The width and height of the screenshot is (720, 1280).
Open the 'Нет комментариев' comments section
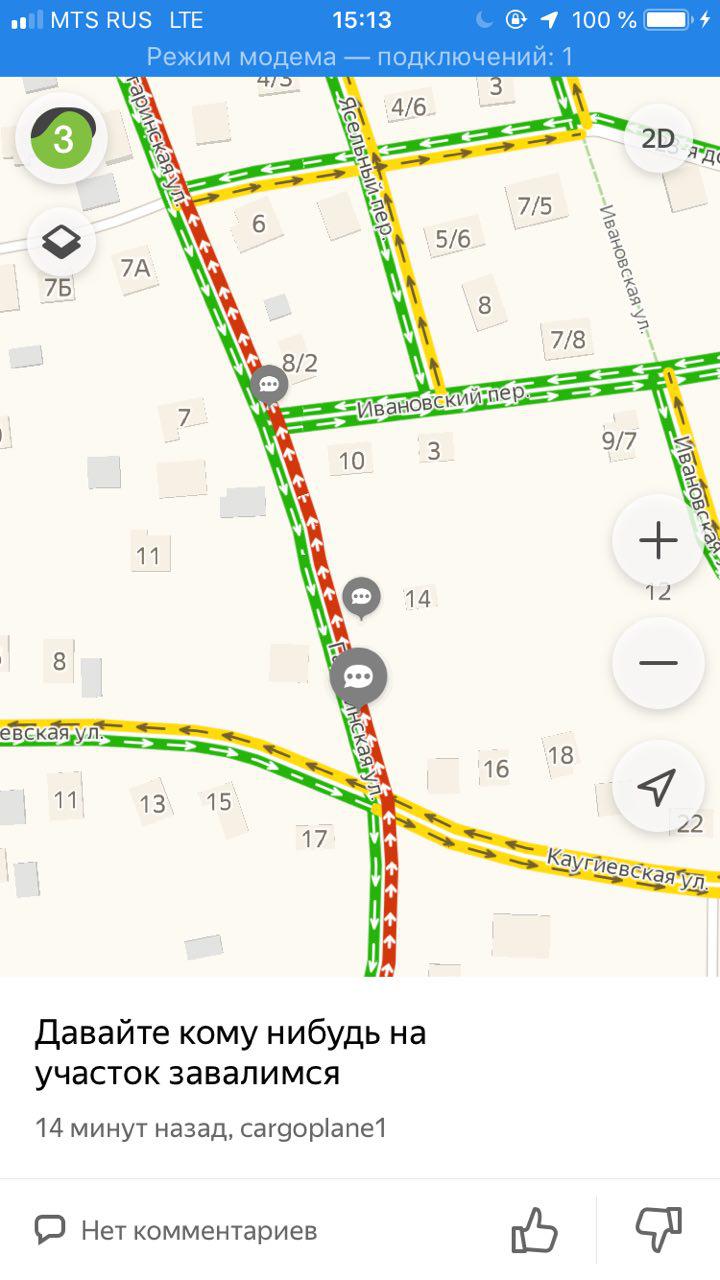[x=176, y=1229]
